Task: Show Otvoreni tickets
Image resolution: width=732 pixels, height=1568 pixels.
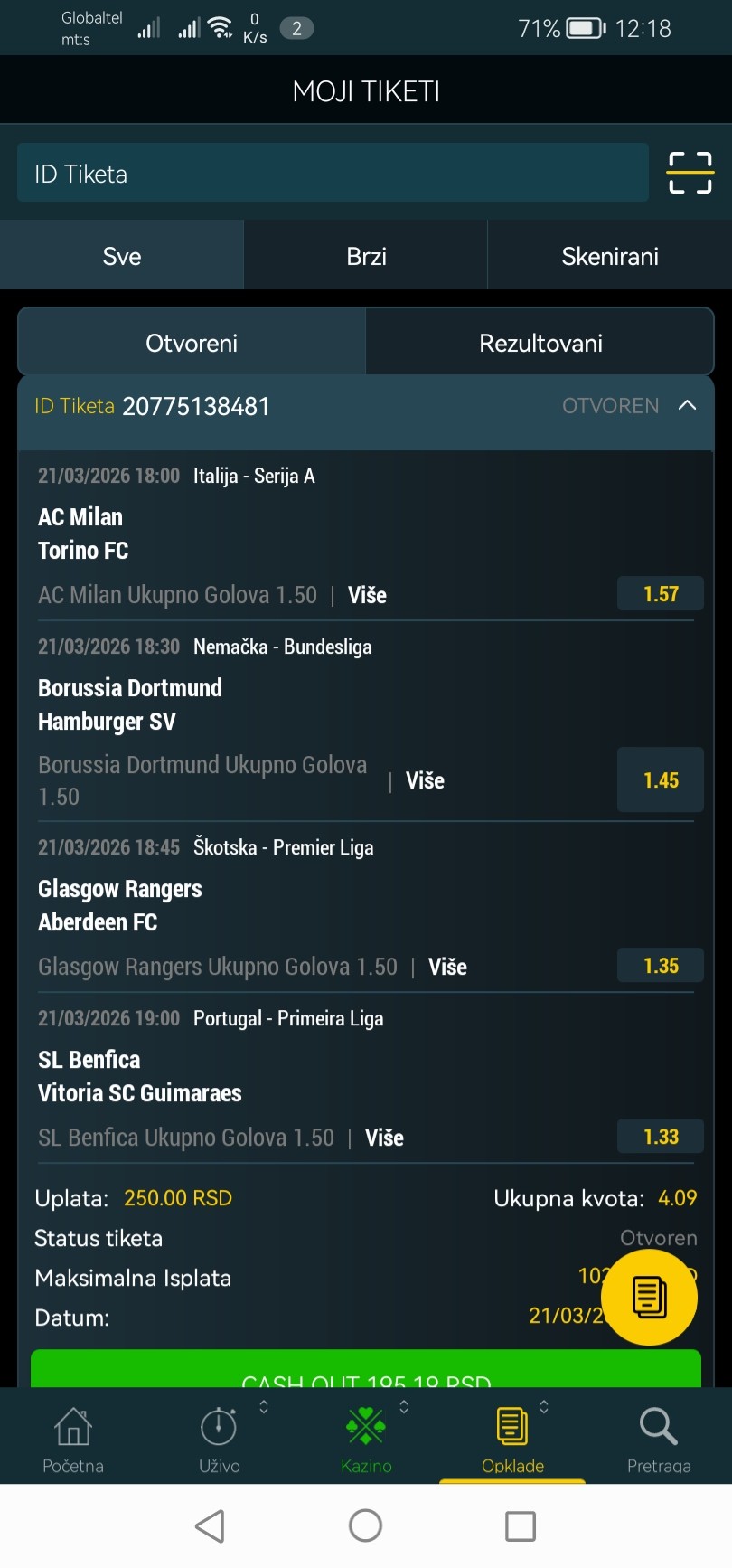Action: pos(192,343)
